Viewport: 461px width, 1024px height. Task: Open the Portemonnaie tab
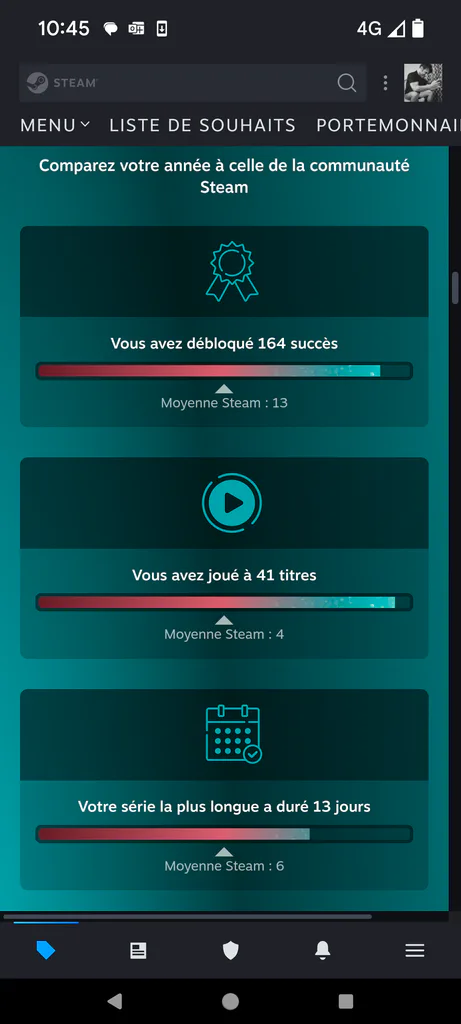point(389,125)
